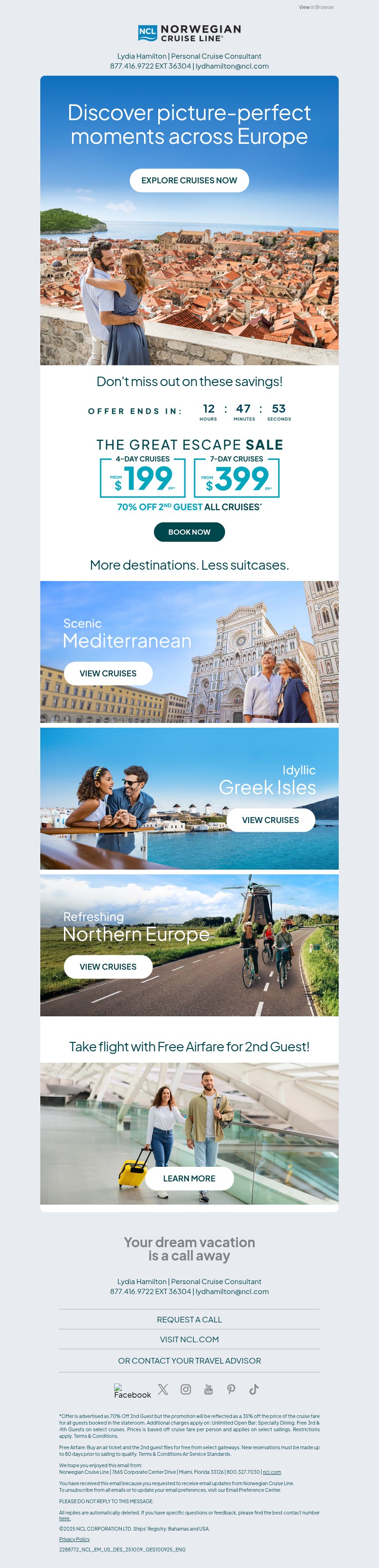The width and height of the screenshot is (379, 1568).
Task: Select Or Contact Your Travel Advisor
Action: click(189, 1360)
